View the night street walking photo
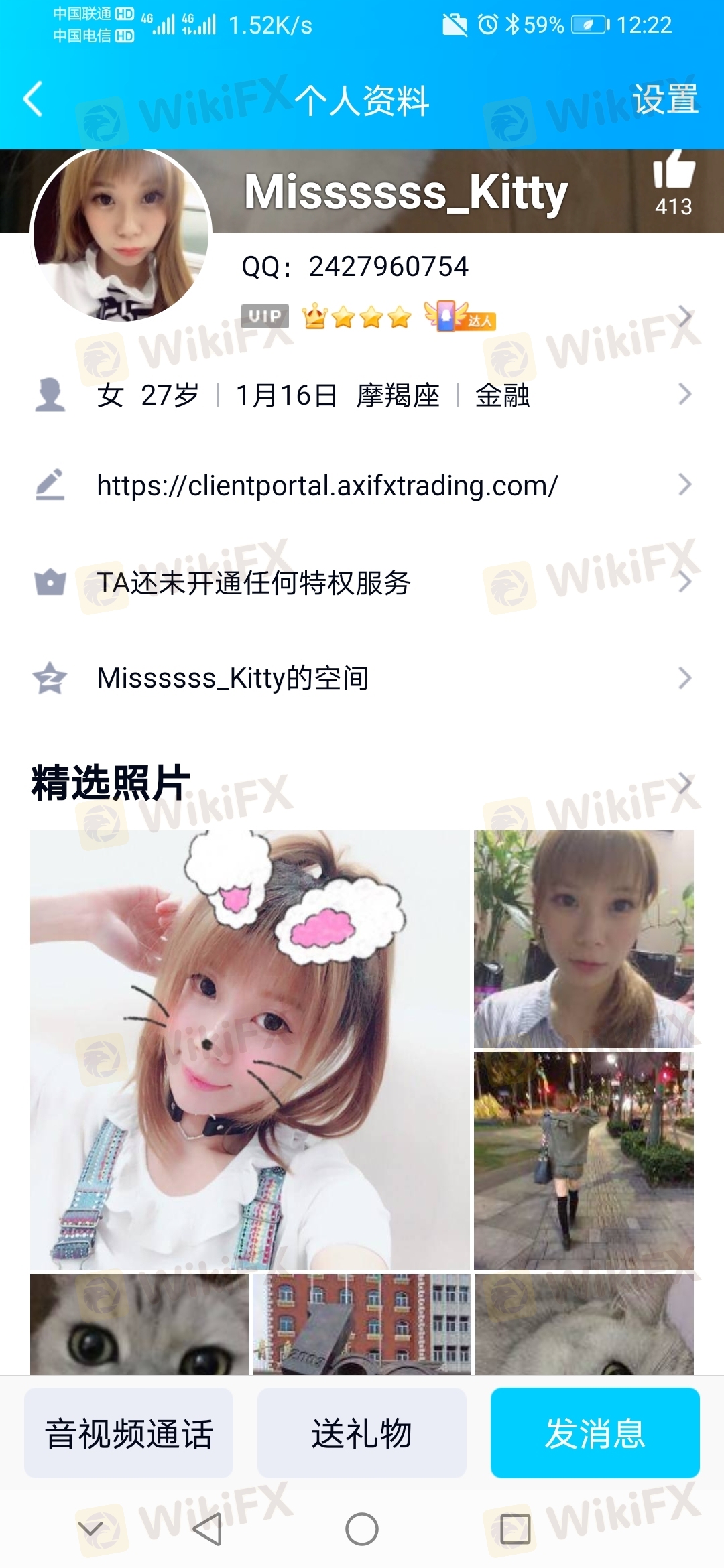The height and width of the screenshot is (1568, 724). (x=583, y=1161)
